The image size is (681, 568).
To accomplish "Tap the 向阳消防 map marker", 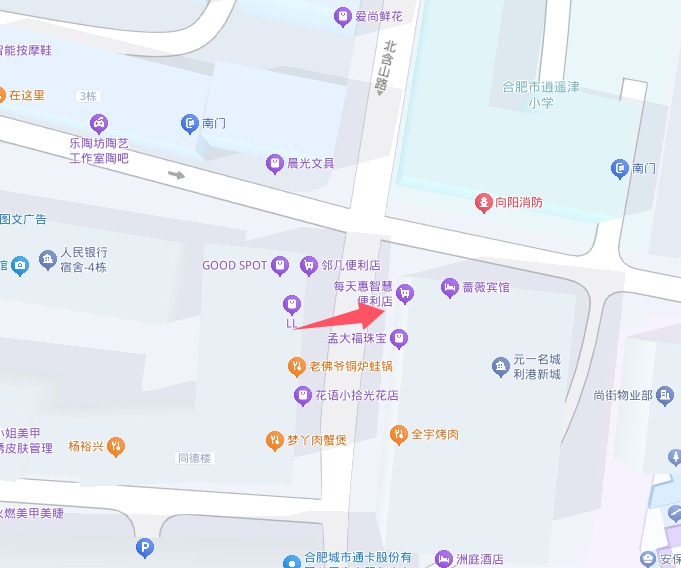I will [484, 202].
